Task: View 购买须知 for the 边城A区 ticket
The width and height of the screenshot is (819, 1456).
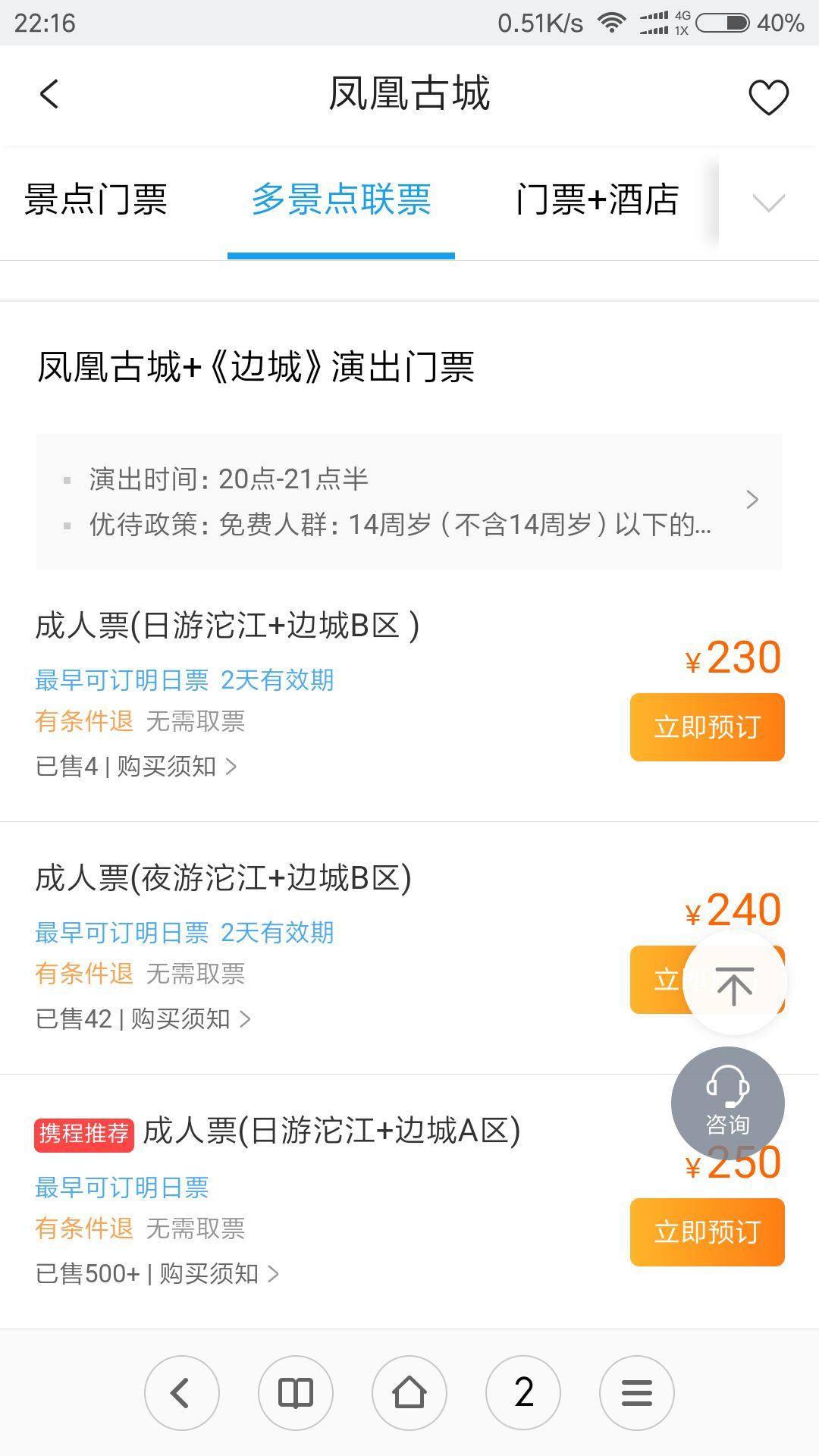Action: tap(219, 1274)
